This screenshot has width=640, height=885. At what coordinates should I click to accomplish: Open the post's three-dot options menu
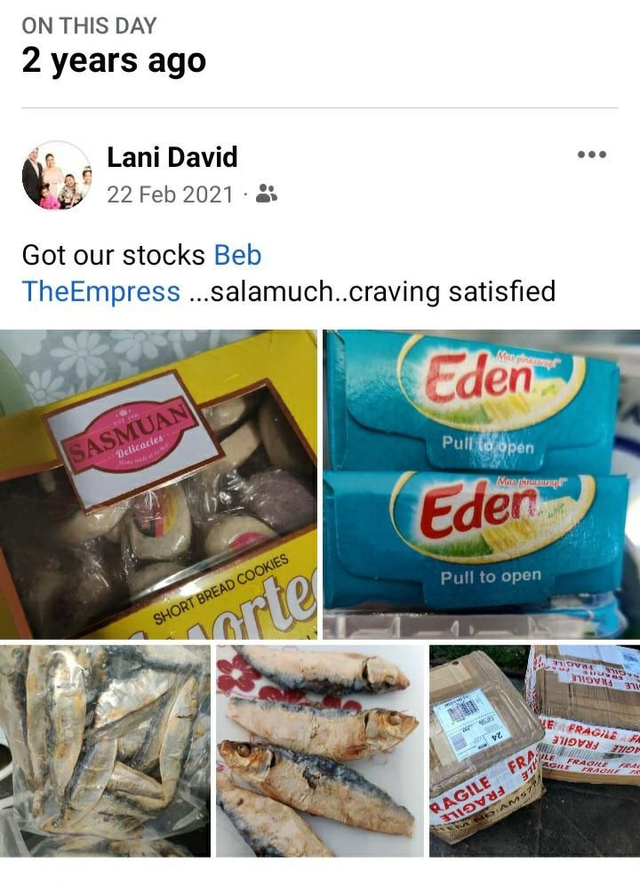(591, 155)
